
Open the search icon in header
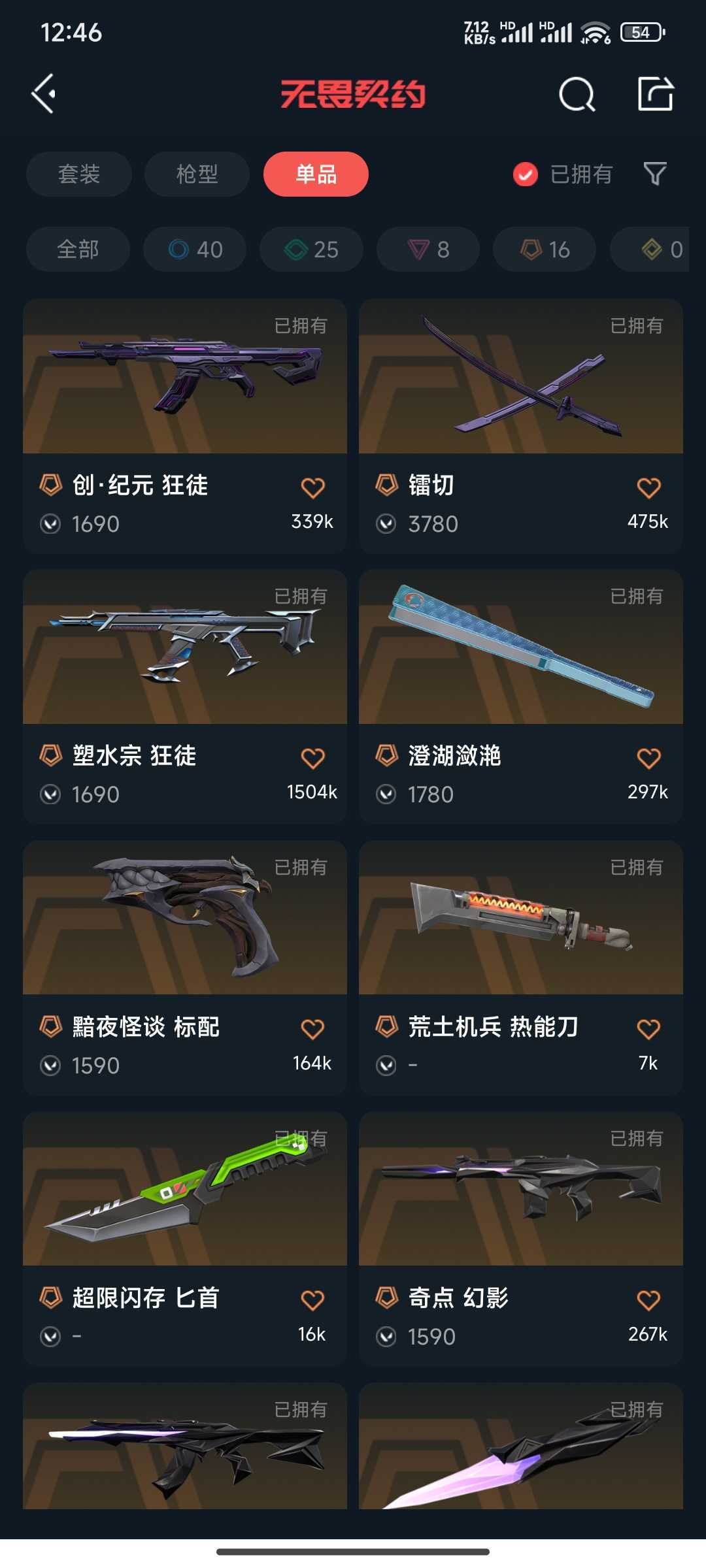(x=577, y=94)
